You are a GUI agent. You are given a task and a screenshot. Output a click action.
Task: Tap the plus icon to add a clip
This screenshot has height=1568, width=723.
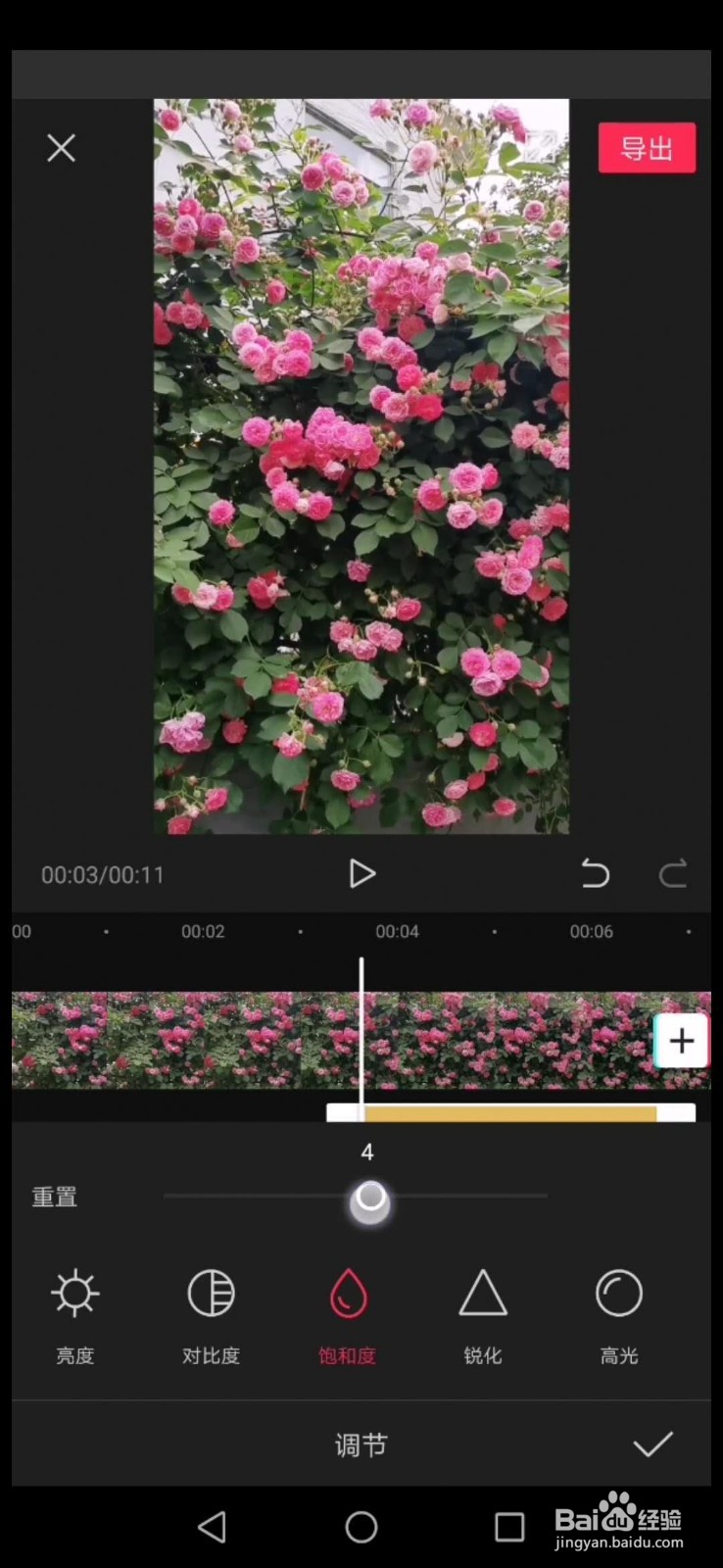click(681, 1041)
